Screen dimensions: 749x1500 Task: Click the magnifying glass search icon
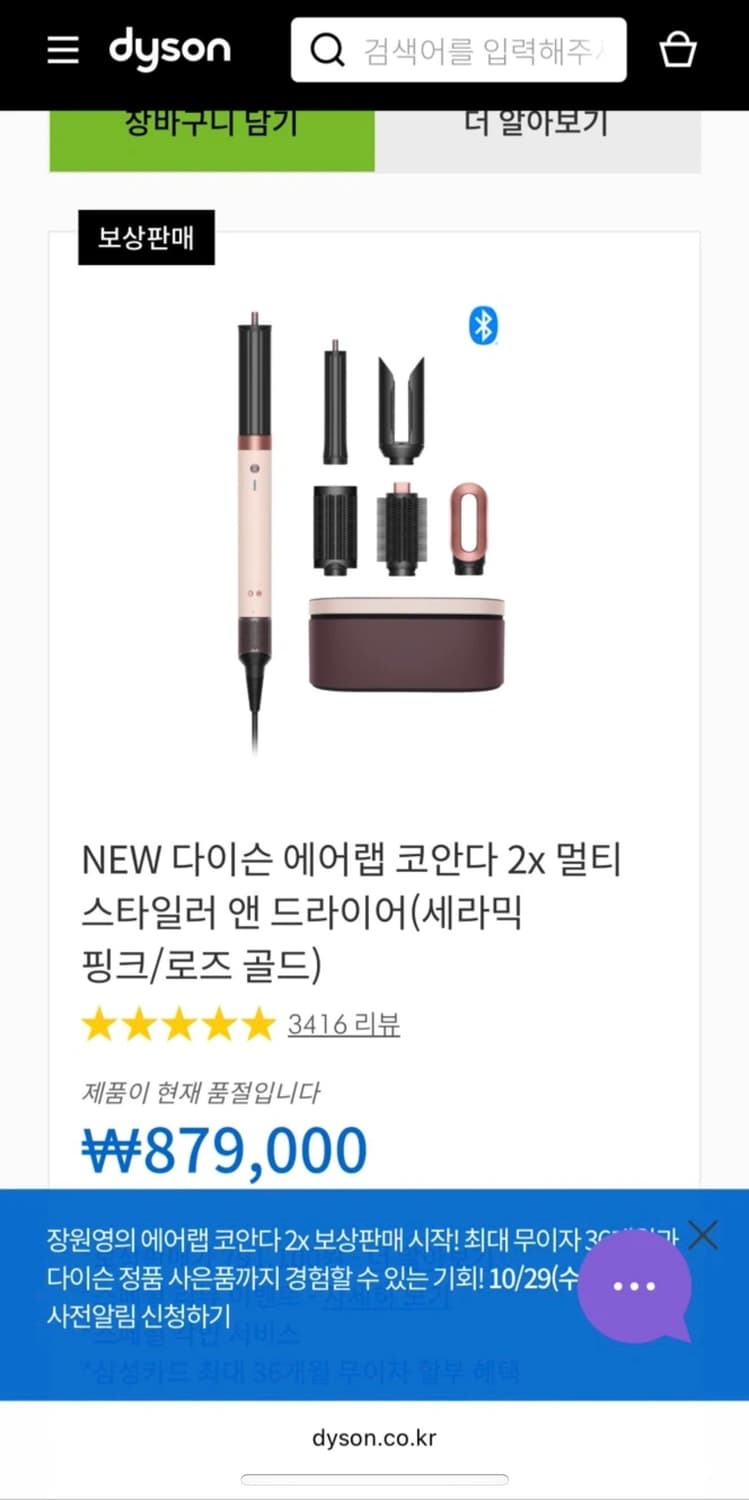(x=325, y=48)
